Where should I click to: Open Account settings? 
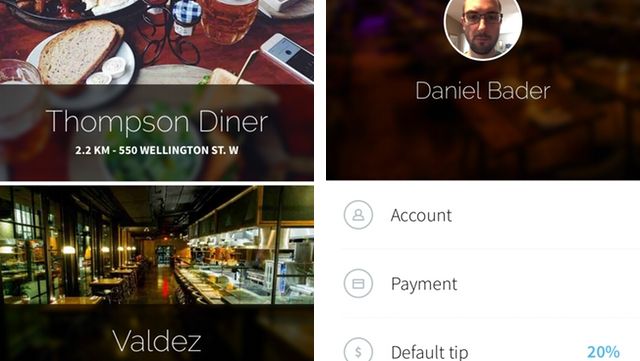[x=483, y=215]
